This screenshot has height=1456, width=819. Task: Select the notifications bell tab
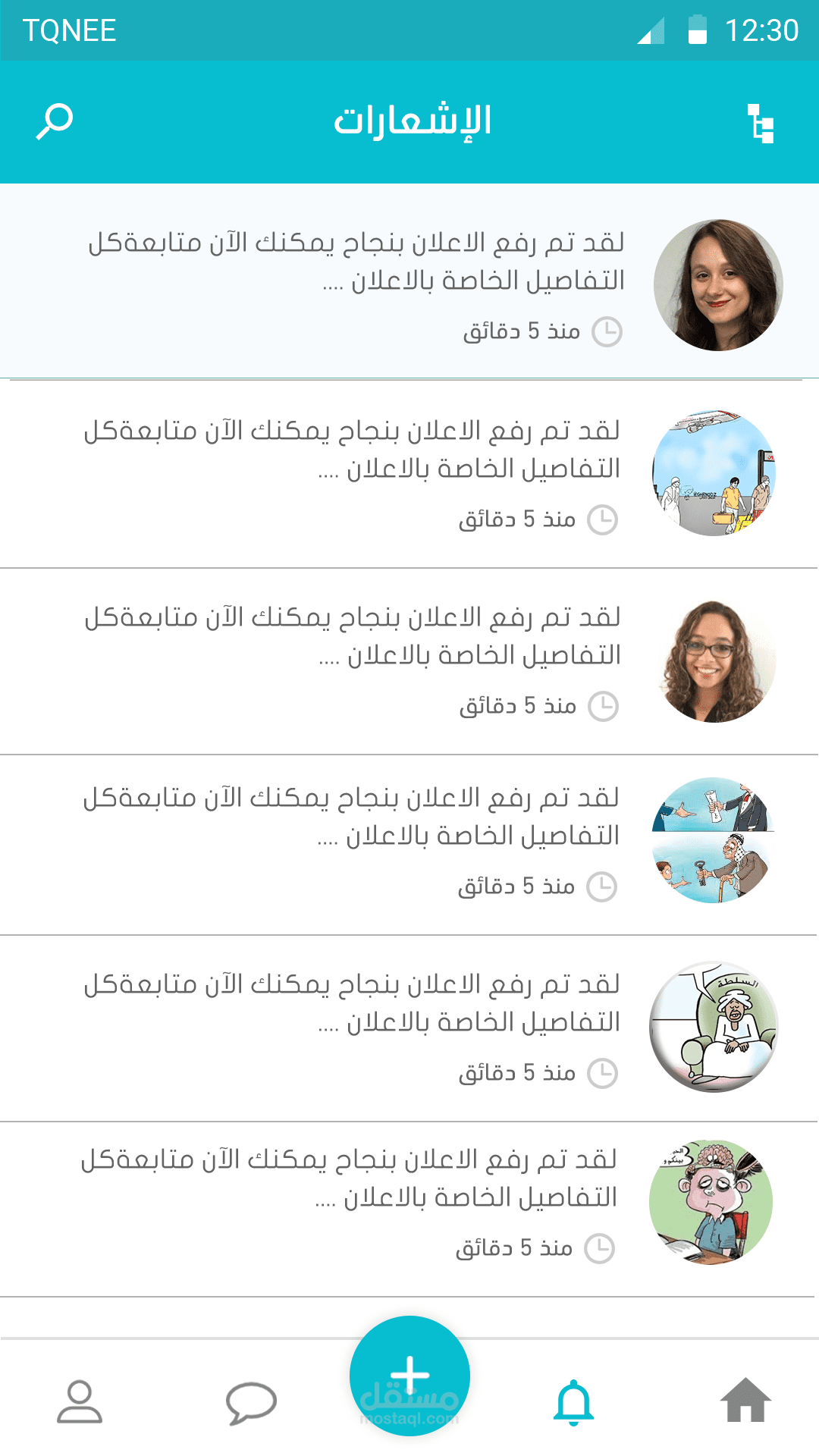click(x=574, y=1401)
